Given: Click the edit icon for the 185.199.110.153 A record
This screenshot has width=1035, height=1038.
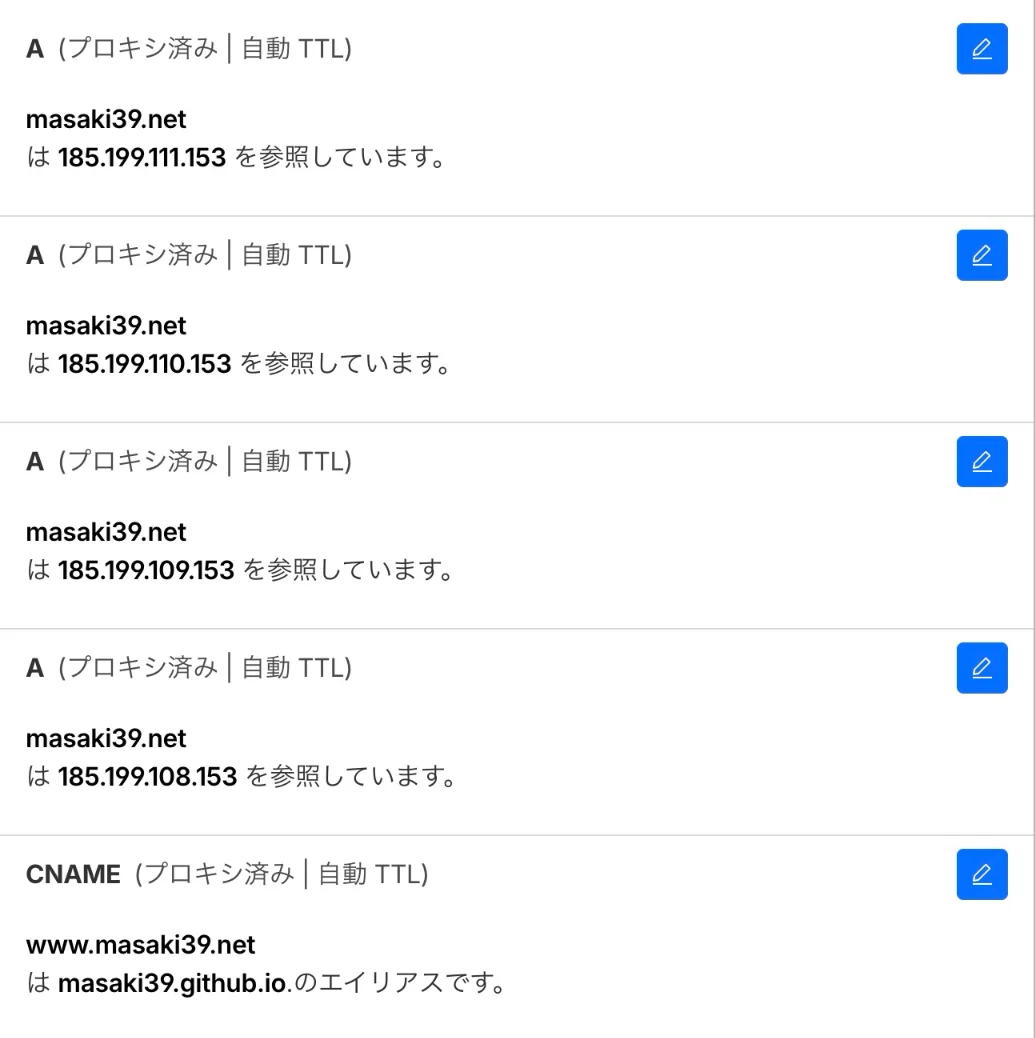Looking at the screenshot, I should [x=982, y=254].
